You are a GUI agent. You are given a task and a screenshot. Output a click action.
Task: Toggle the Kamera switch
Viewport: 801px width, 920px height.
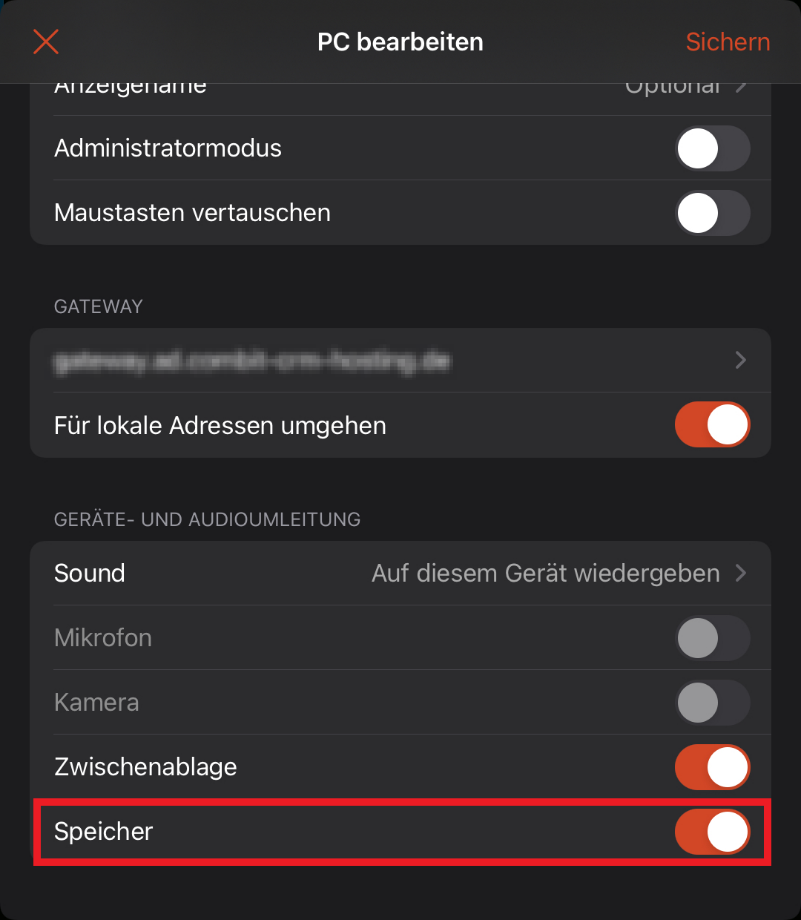pyautogui.click(x=712, y=702)
